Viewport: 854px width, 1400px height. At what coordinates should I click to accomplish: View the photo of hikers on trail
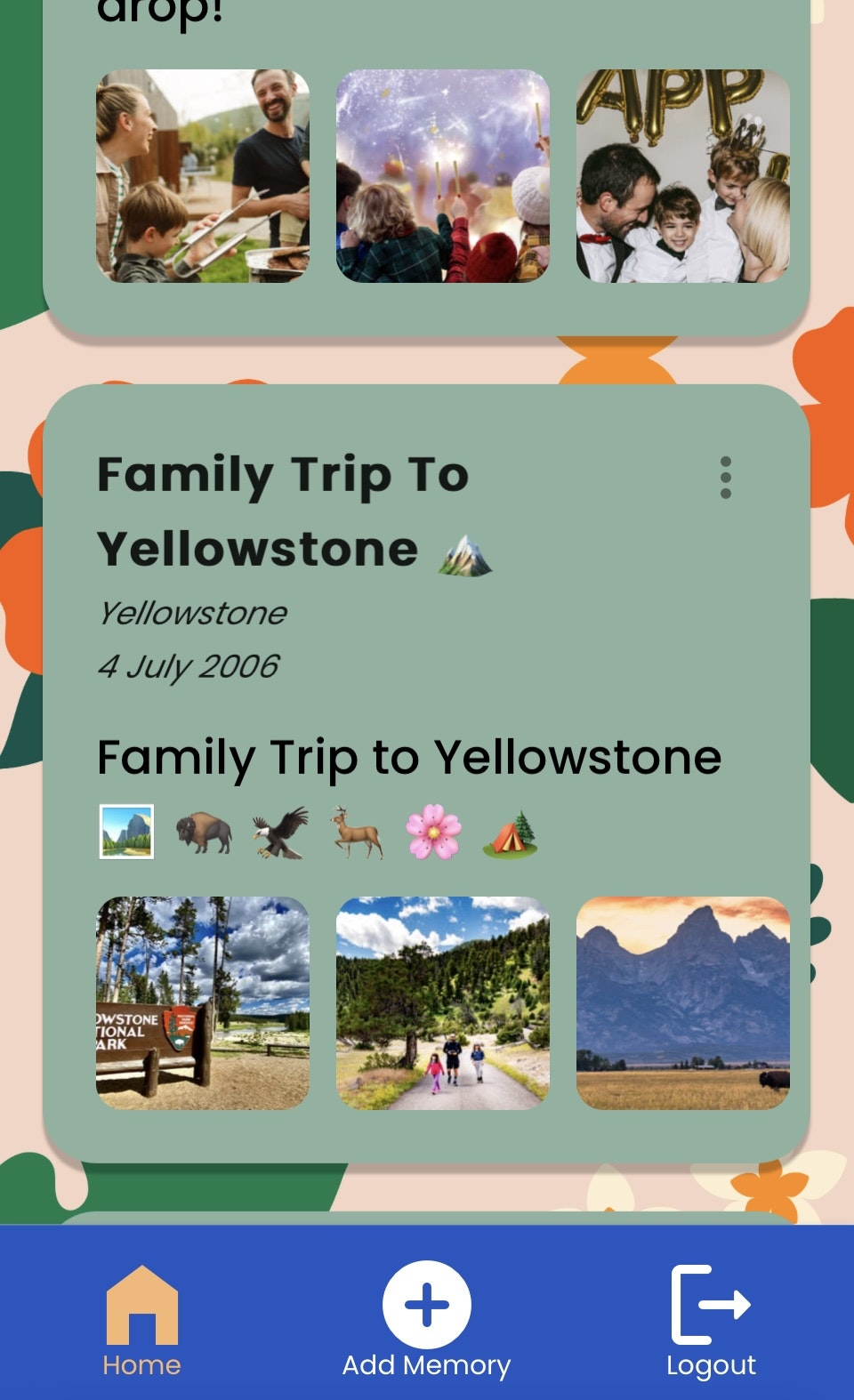[443, 1002]
